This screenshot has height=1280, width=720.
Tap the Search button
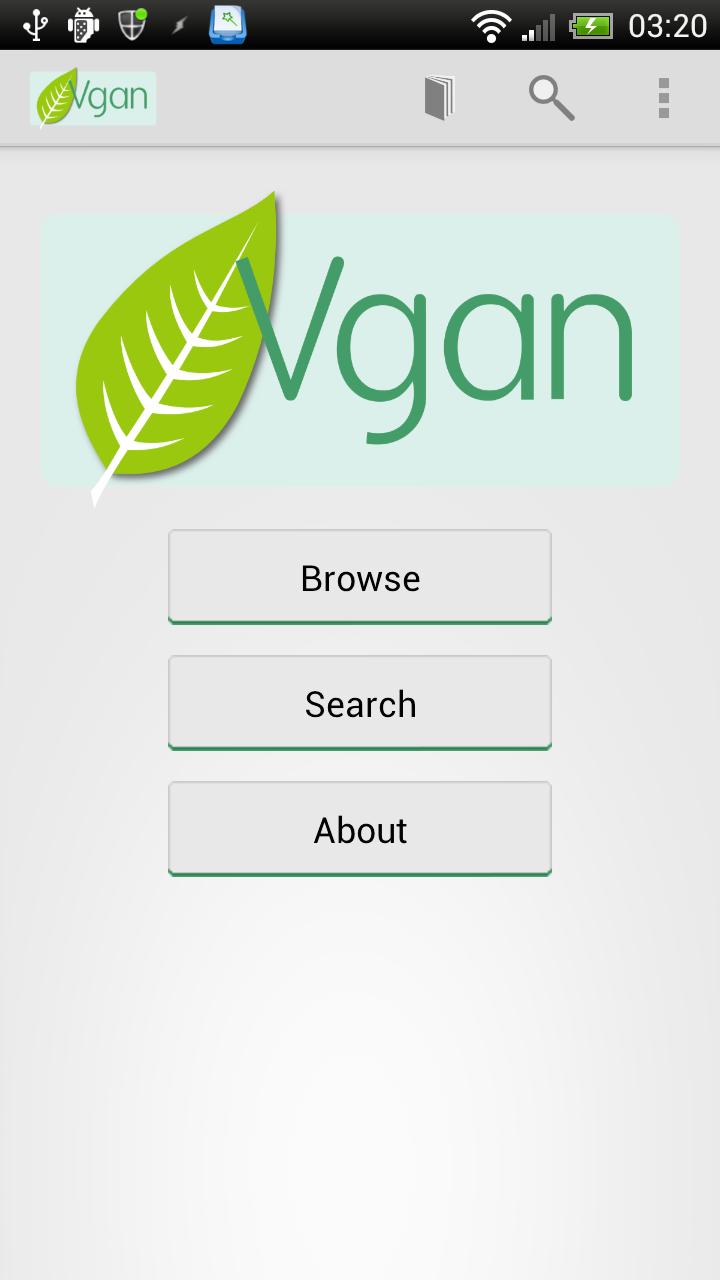[x=360, y=703]
